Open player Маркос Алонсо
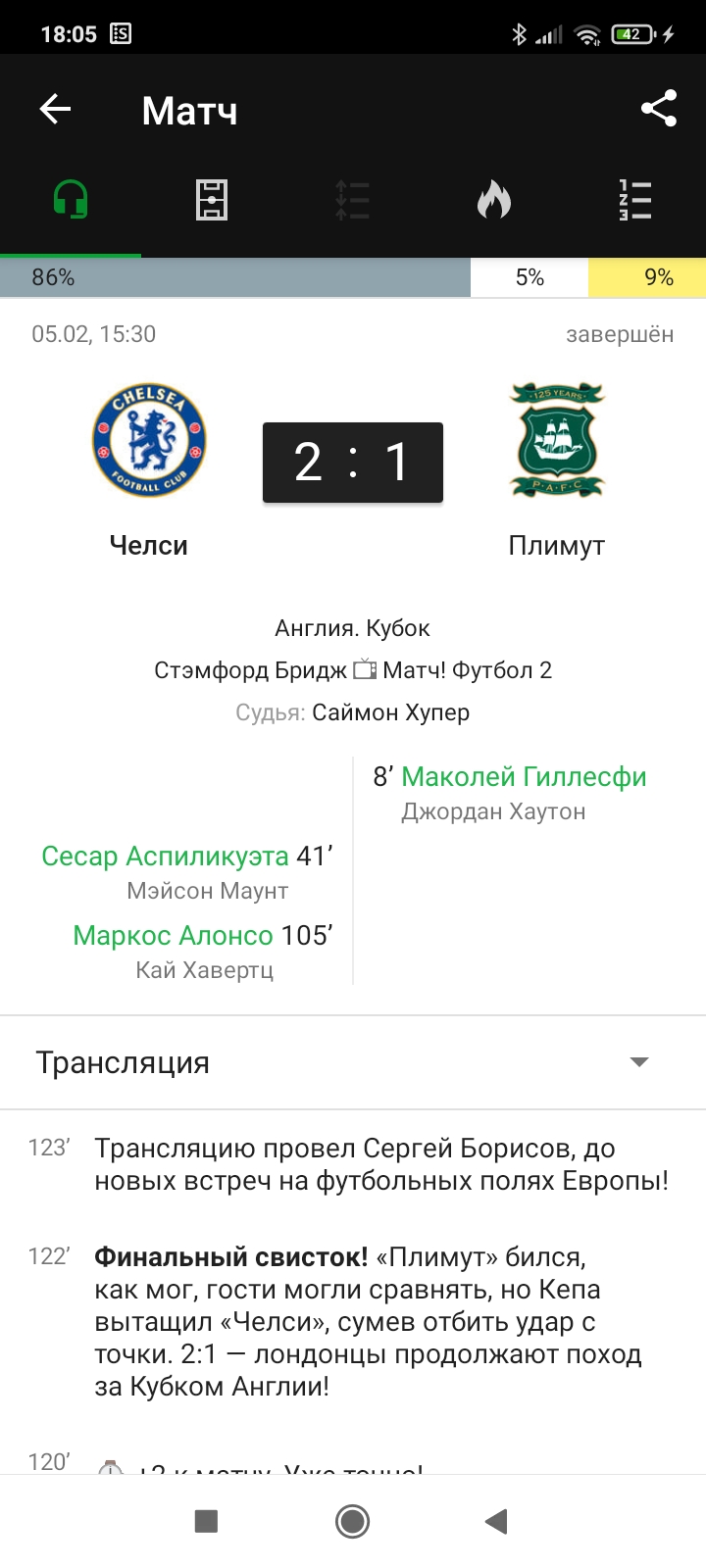 point(173,935)
